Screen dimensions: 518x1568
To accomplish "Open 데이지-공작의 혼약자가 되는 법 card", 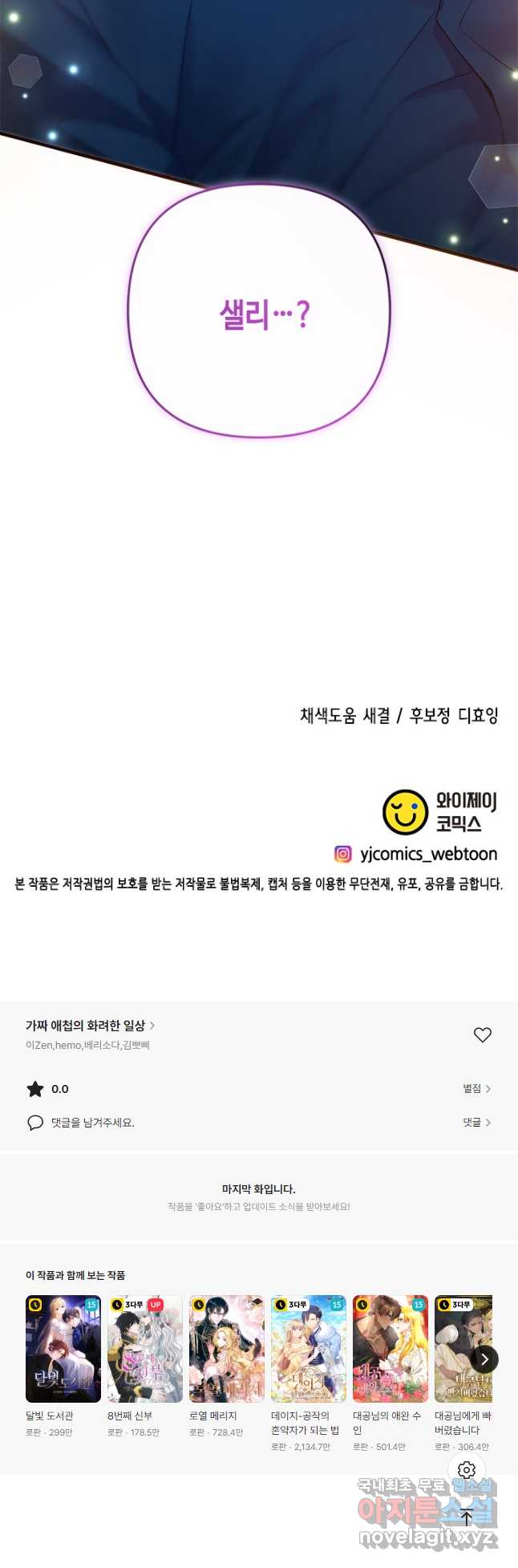I will tap(309, 1349).
